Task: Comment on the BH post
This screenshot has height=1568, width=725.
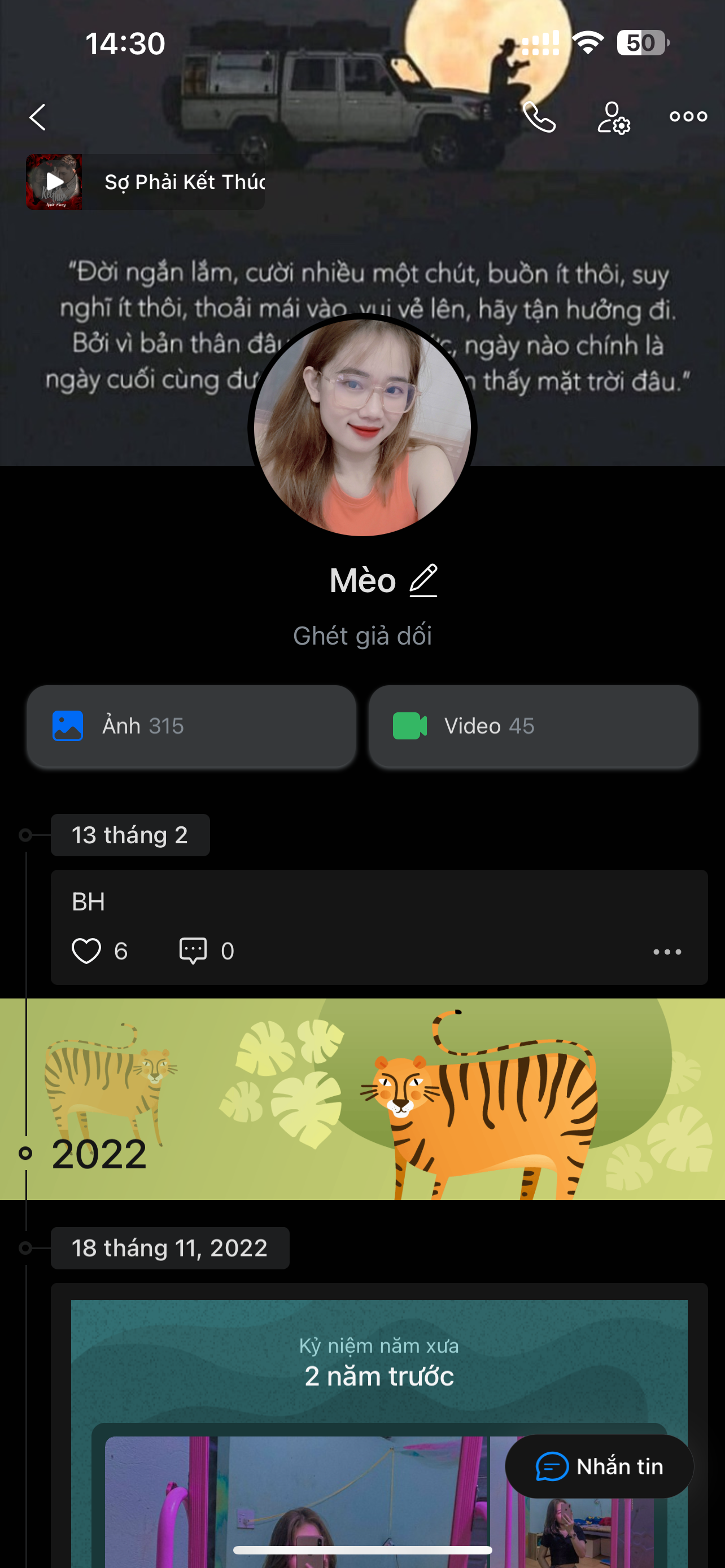Action: [x=193, y=951]
